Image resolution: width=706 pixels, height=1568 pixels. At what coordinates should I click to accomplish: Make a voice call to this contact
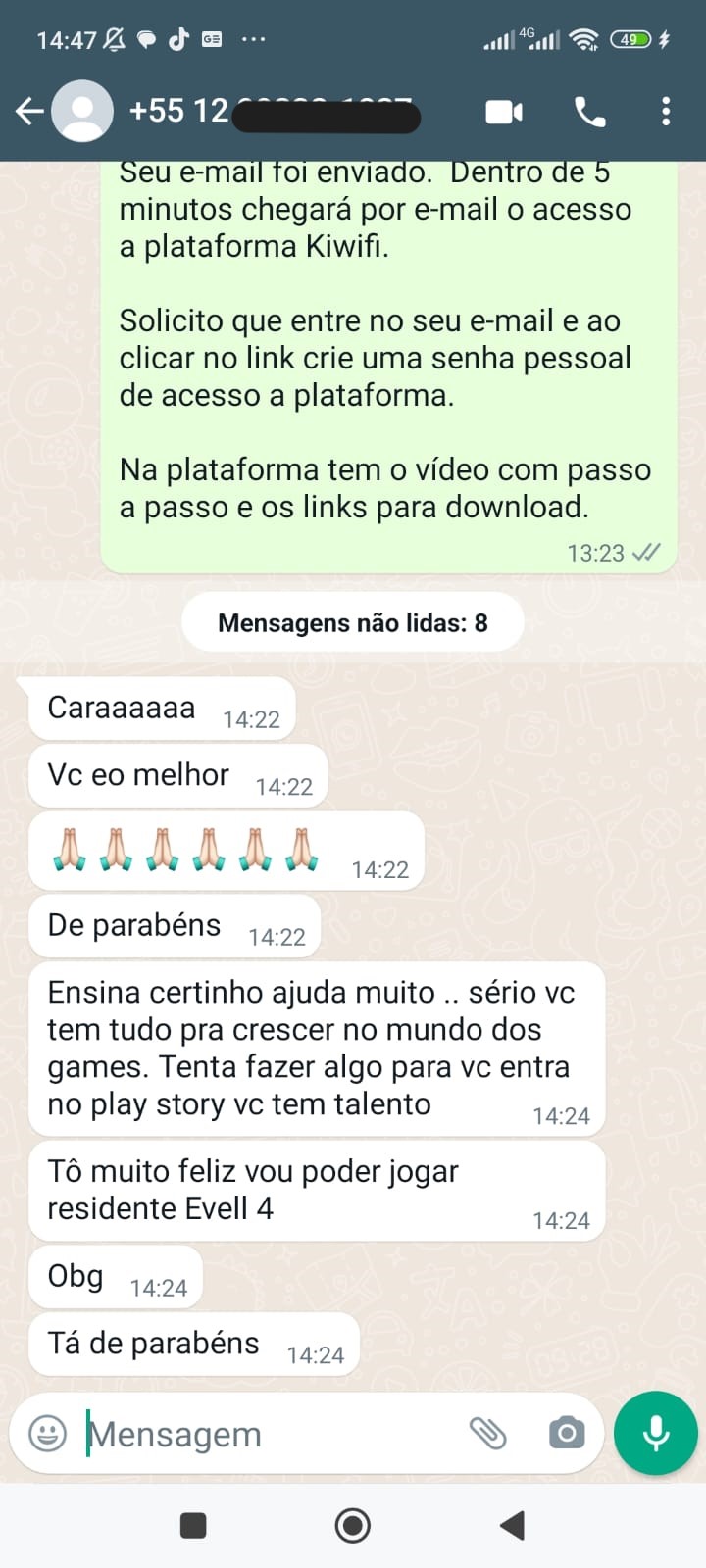pyautogui.click(x=589, y=112)
